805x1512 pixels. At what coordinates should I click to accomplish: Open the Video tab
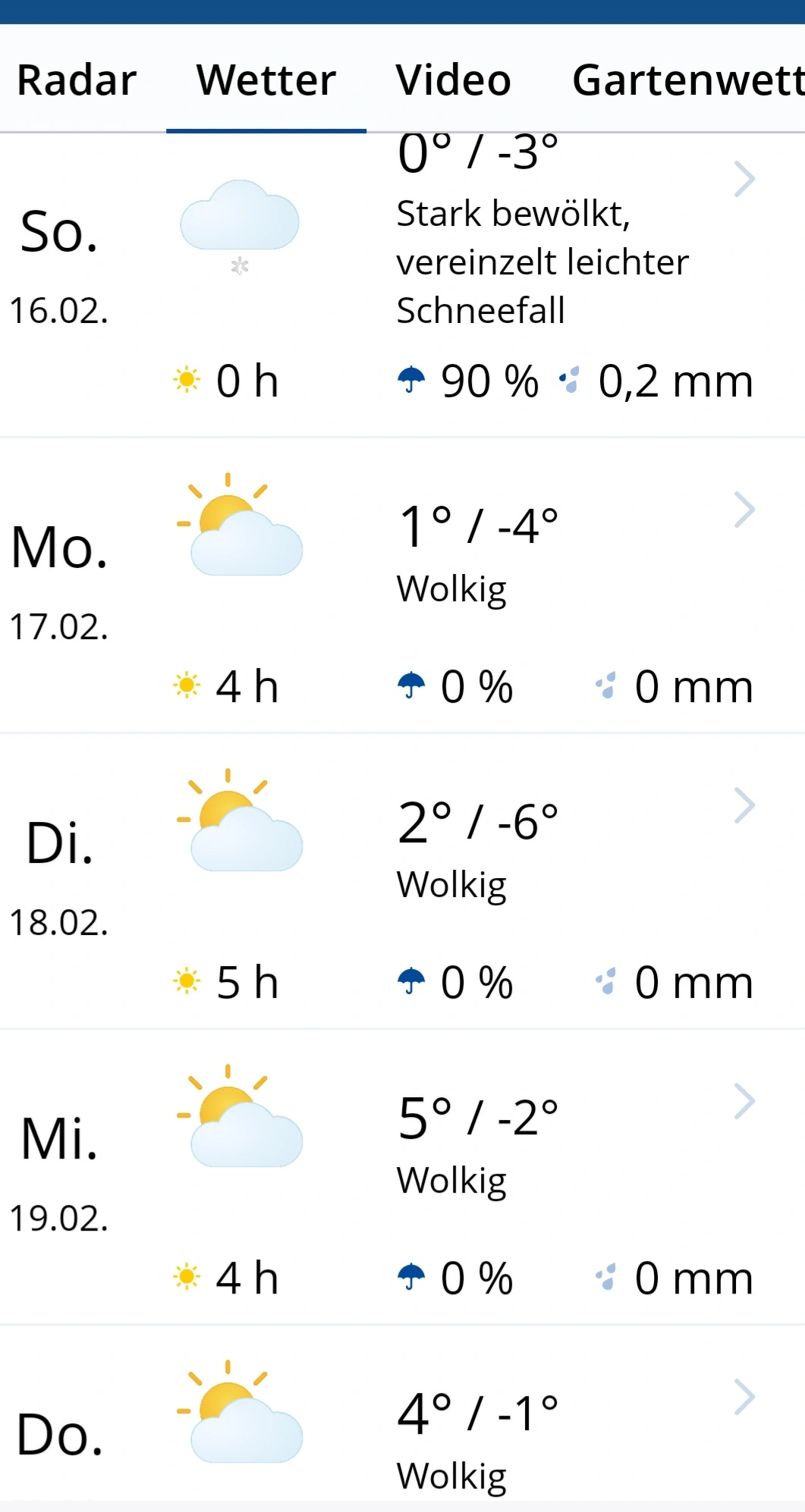tap(454, 80)
